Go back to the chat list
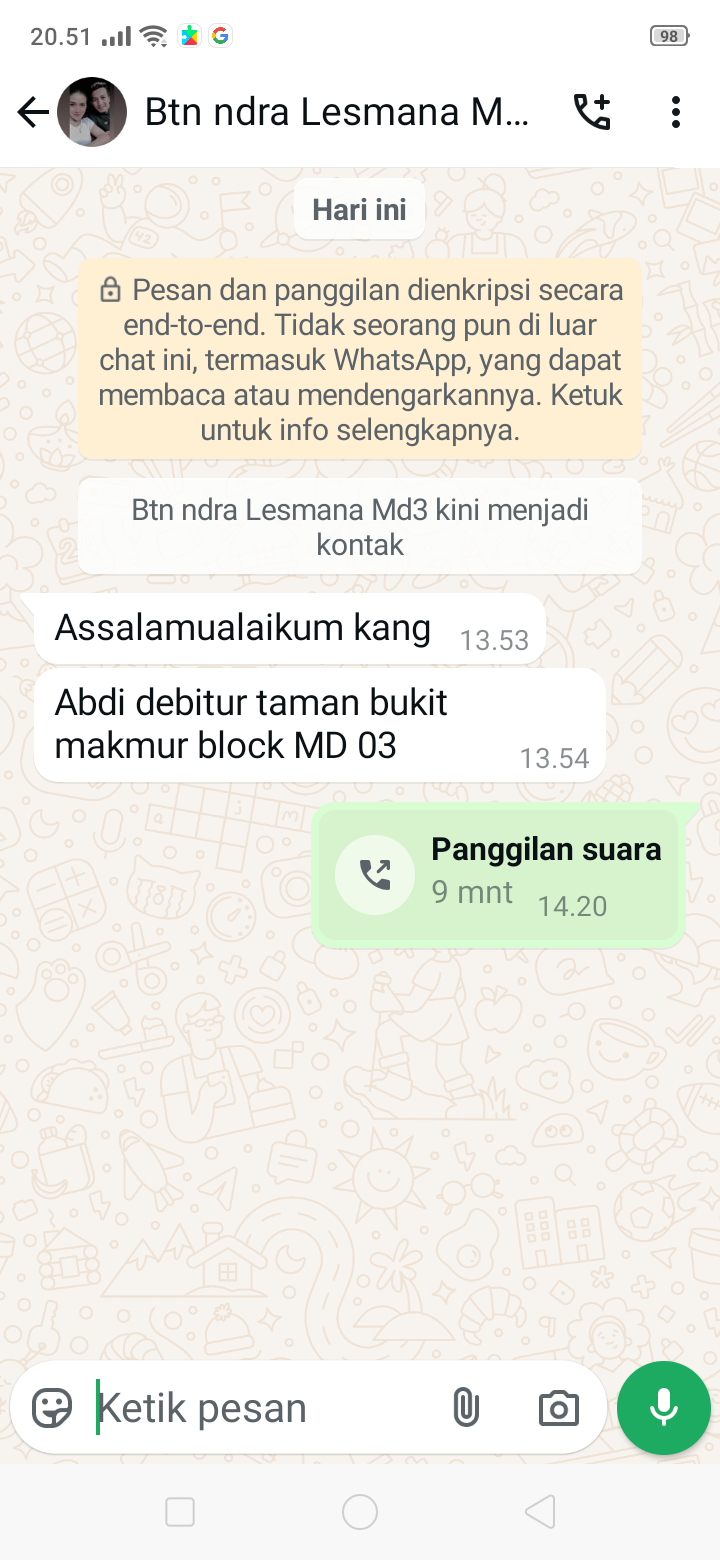This screenshot has width=720, height=1560. pos(33,112)
